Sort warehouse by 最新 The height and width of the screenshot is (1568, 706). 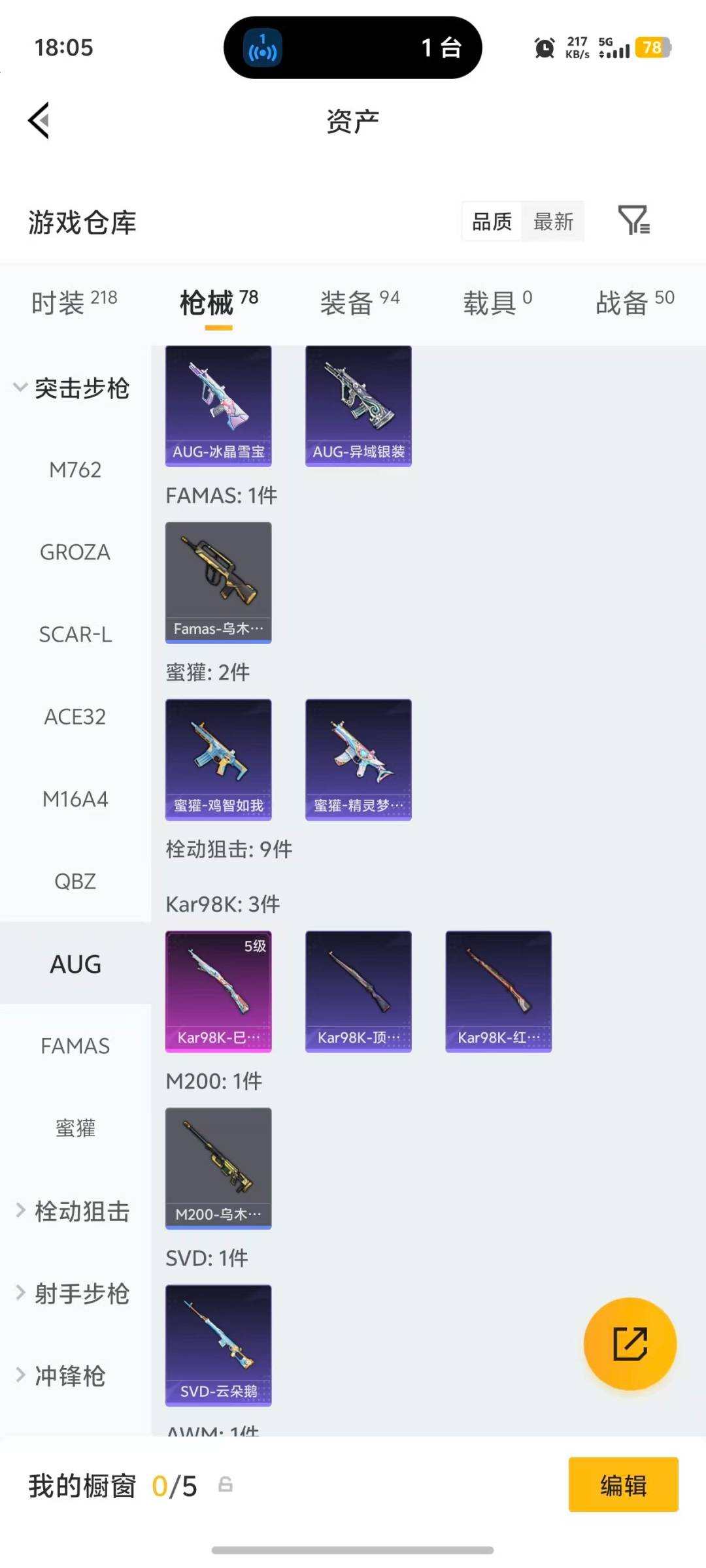[553, 222]
